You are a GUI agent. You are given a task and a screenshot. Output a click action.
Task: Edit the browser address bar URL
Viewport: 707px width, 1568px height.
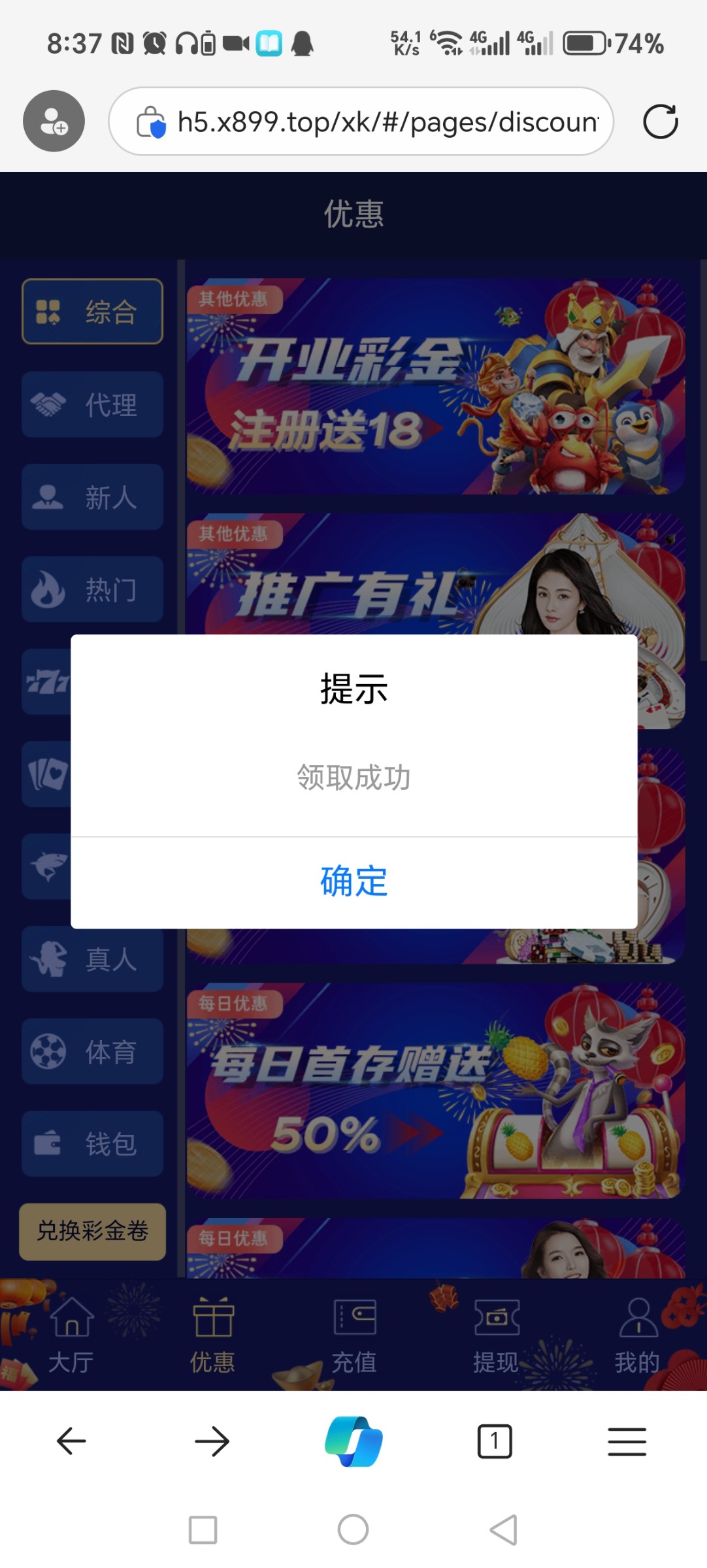(x=387, y=122)
